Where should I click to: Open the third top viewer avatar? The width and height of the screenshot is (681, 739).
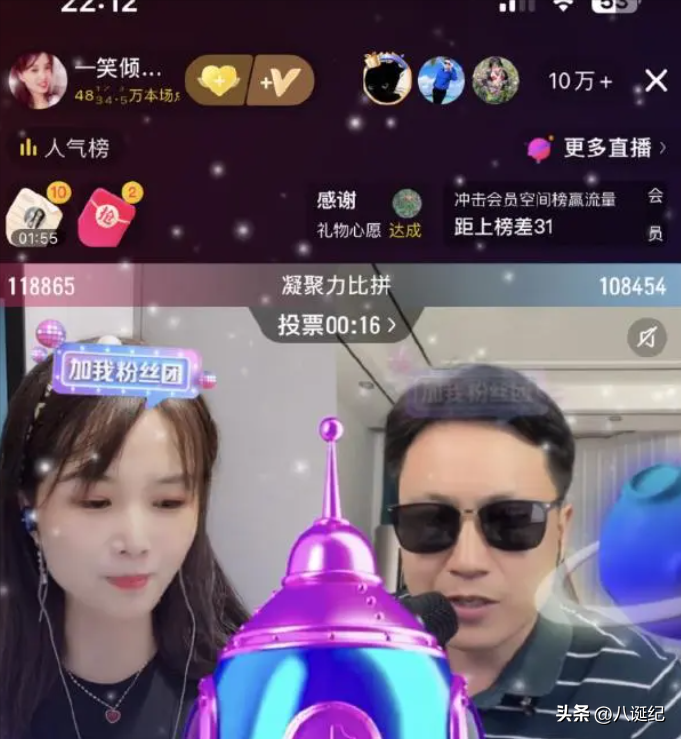[x=495, y=80]
